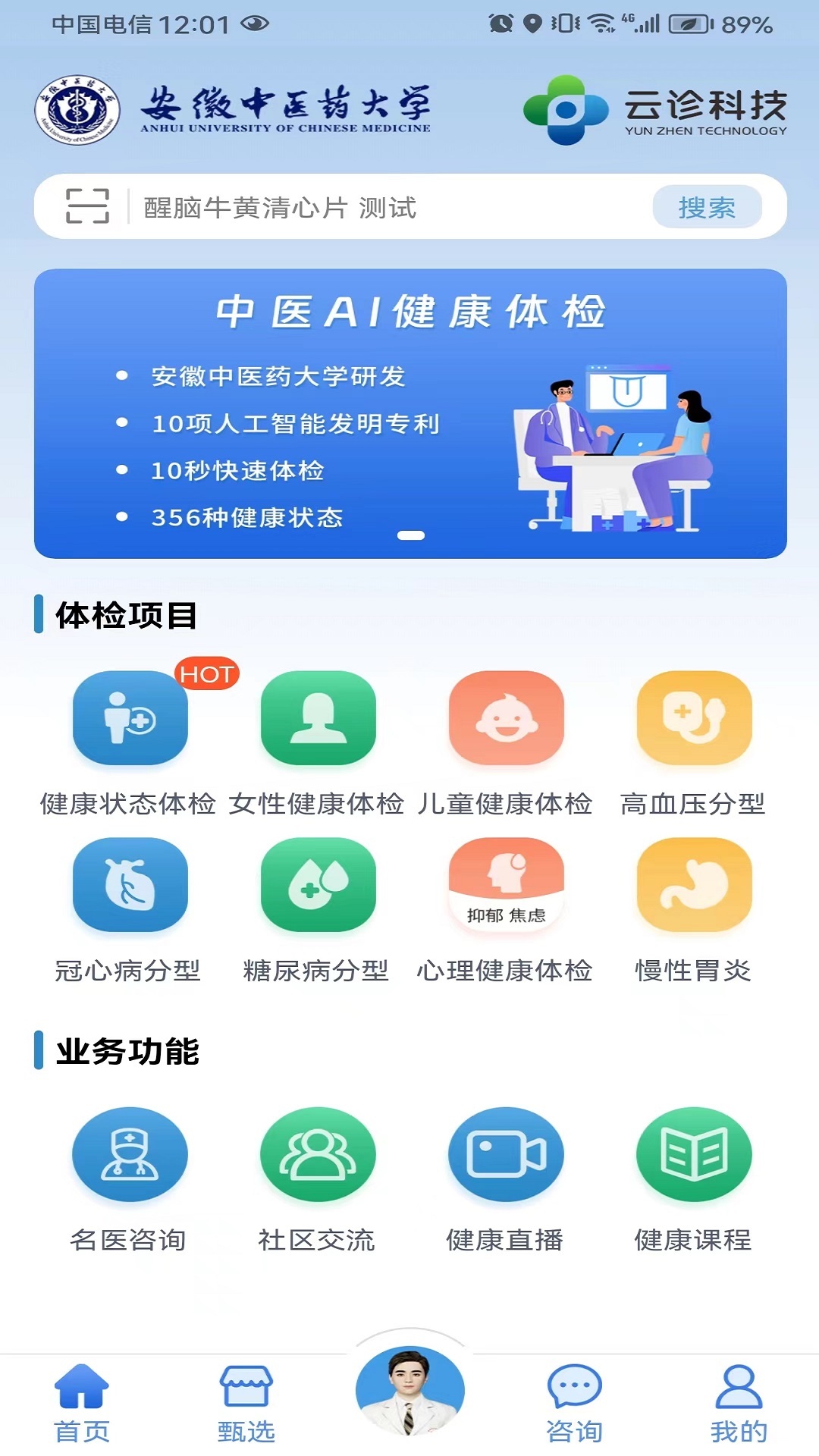Select the 糖尿病分型 droplets icon
This screenshot has height=1456, width=819.
click(317, 887)
